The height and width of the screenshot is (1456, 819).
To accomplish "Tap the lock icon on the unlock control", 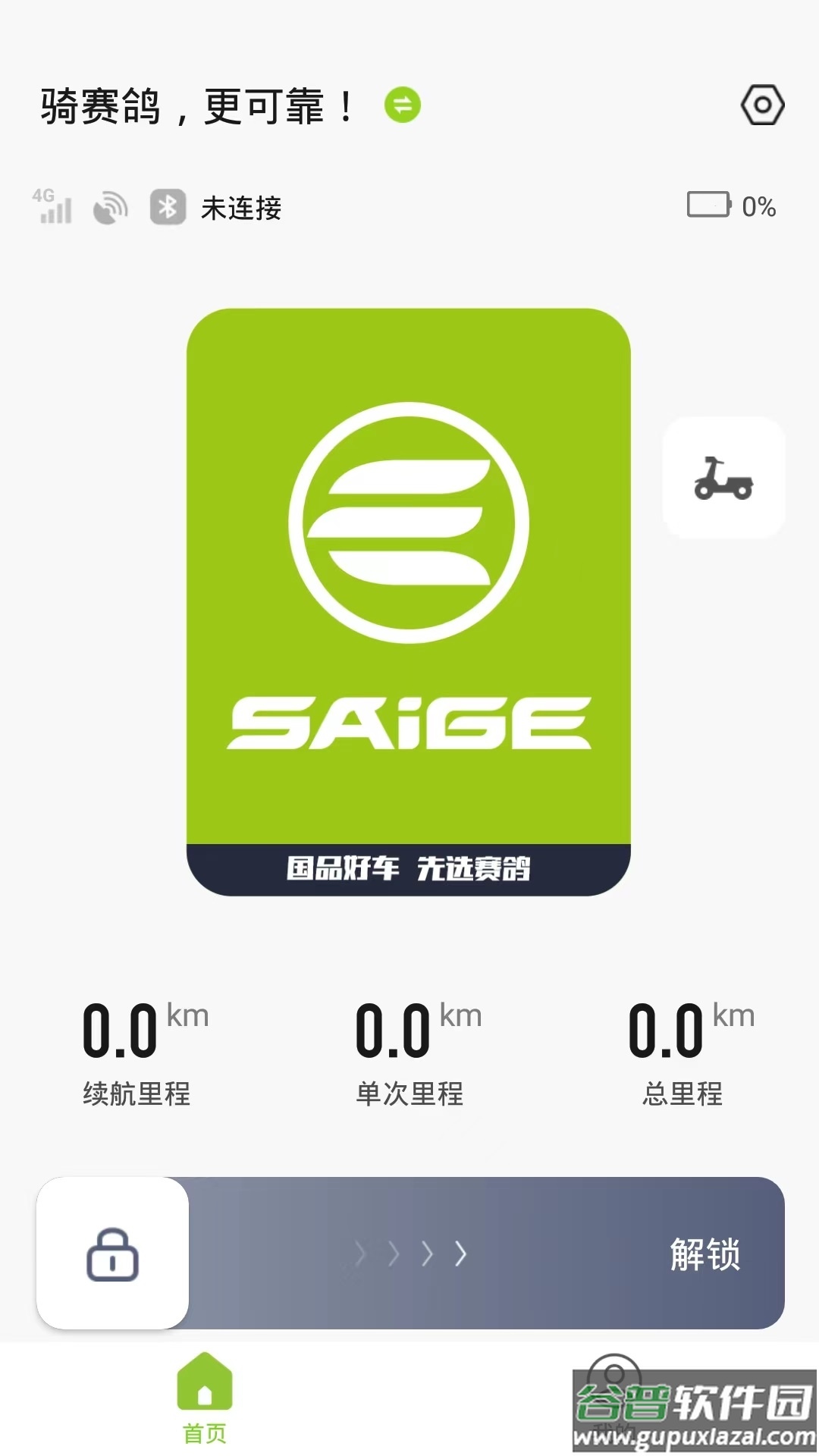I will point(111,1255).
